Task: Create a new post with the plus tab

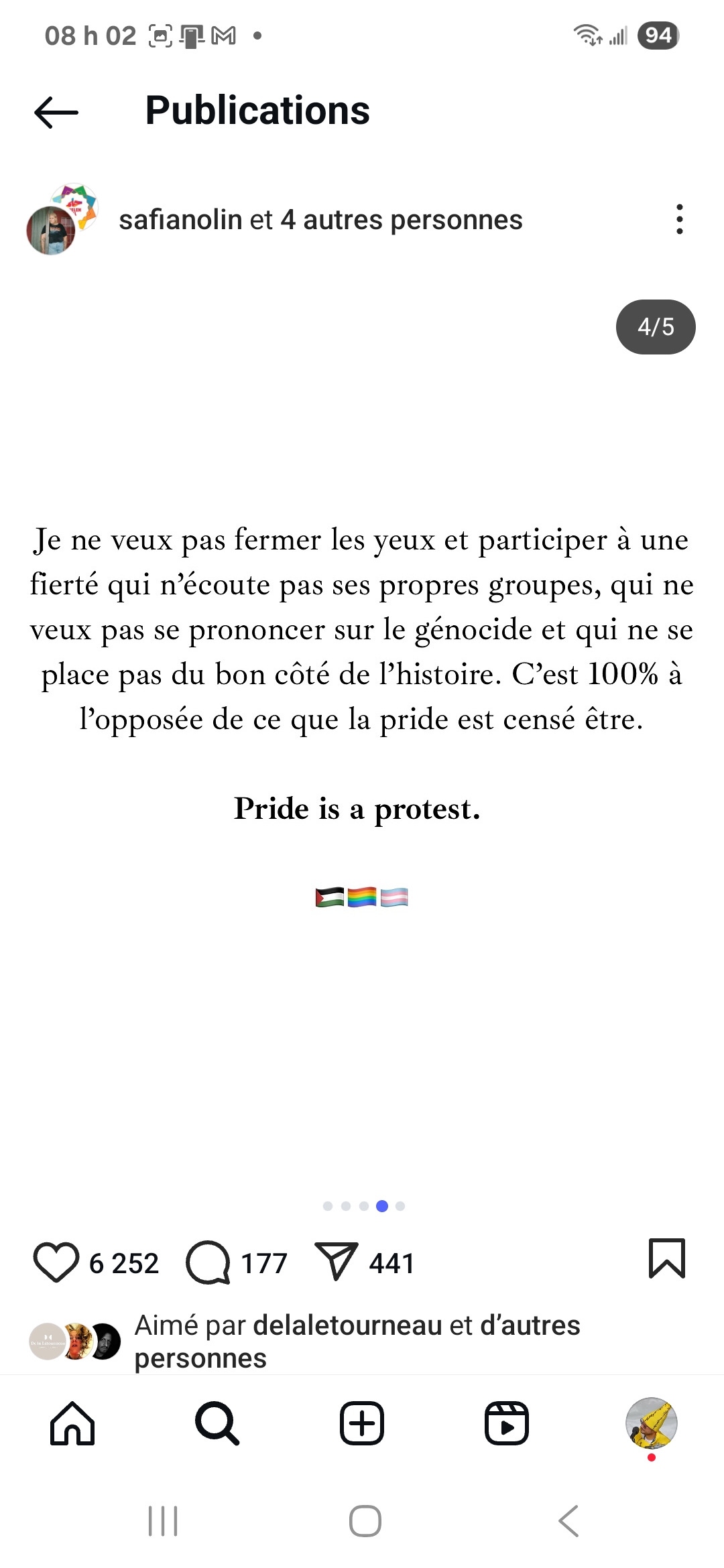Action: point(362,1423)
